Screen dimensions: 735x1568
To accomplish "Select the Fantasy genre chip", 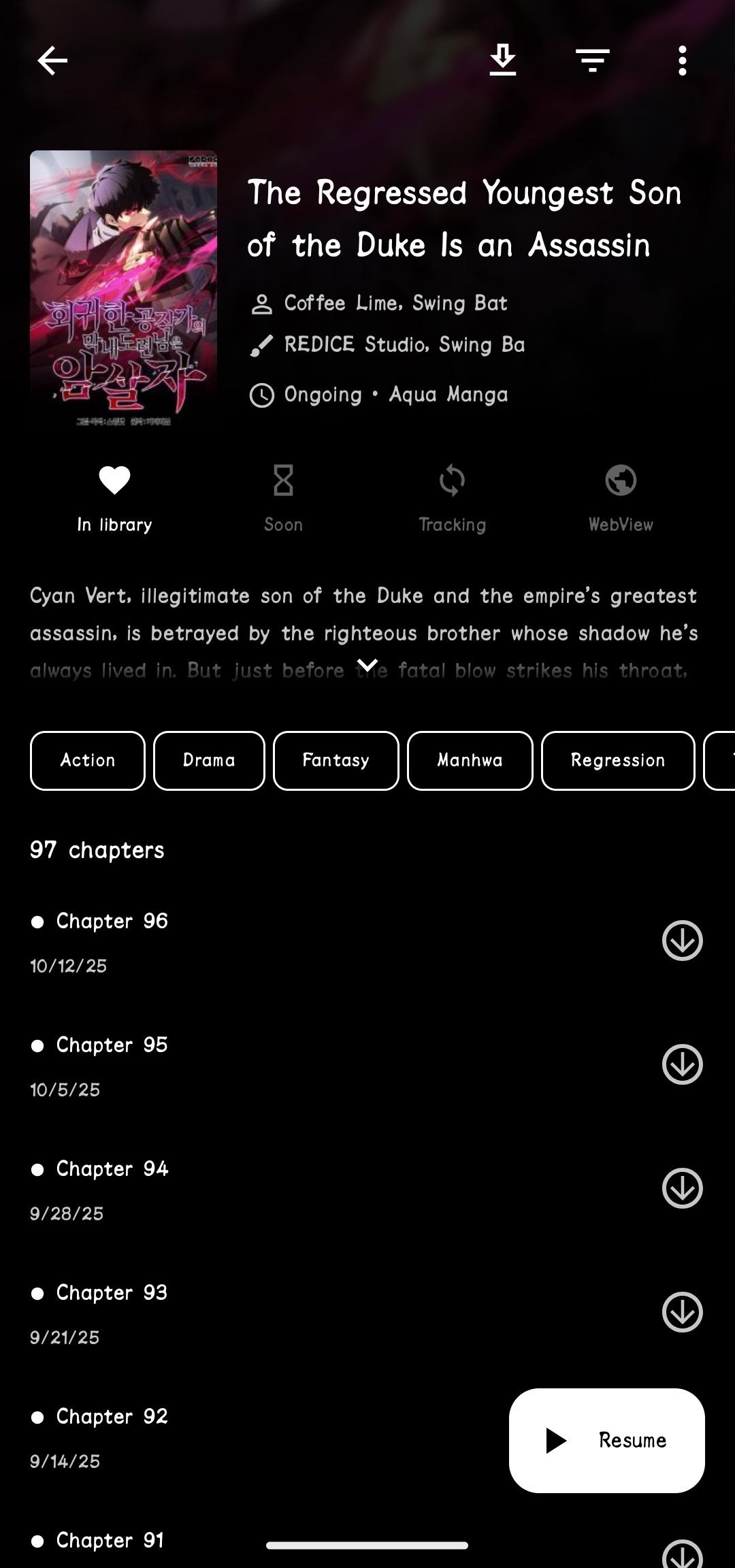I will pyautogui.click(x=336, y=760).
